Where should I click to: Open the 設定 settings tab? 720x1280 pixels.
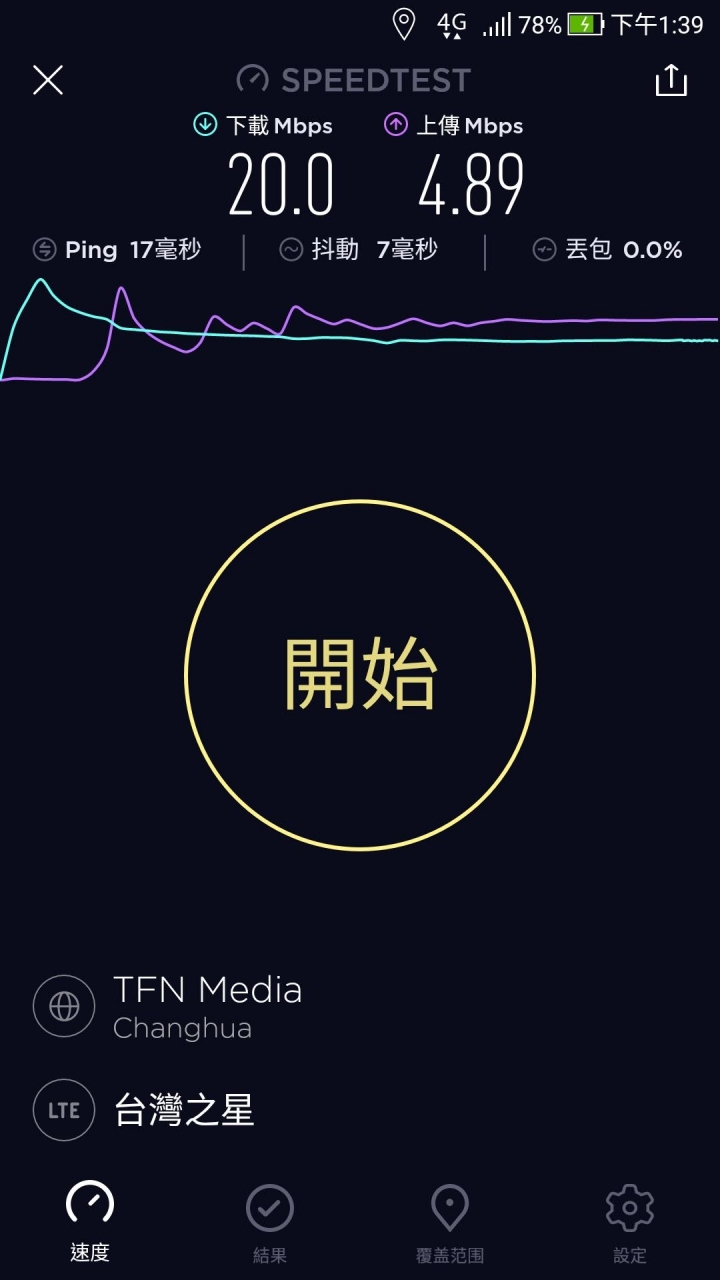(x=630, y=1222)
